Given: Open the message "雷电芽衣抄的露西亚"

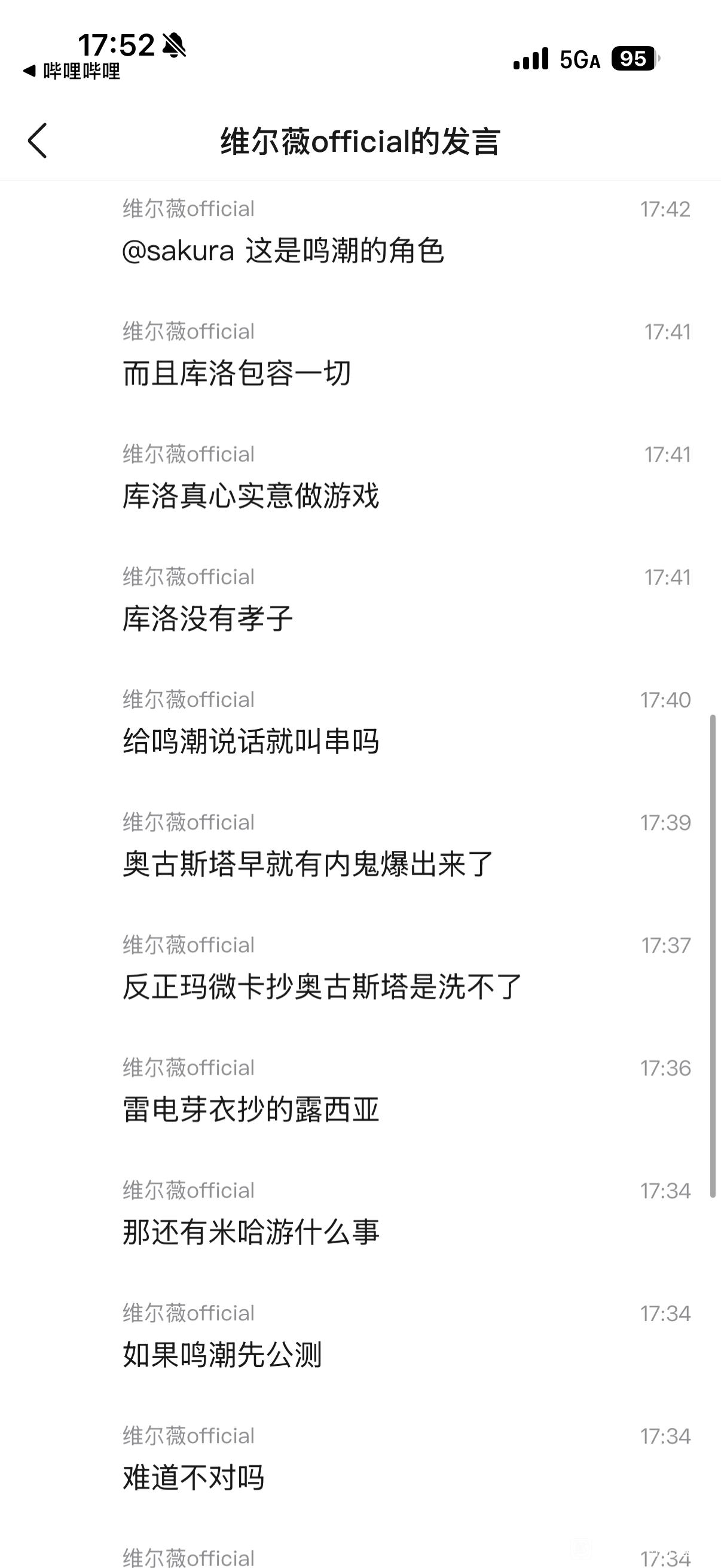Looking at the screenshot, I should click(x=250, y=1109).
